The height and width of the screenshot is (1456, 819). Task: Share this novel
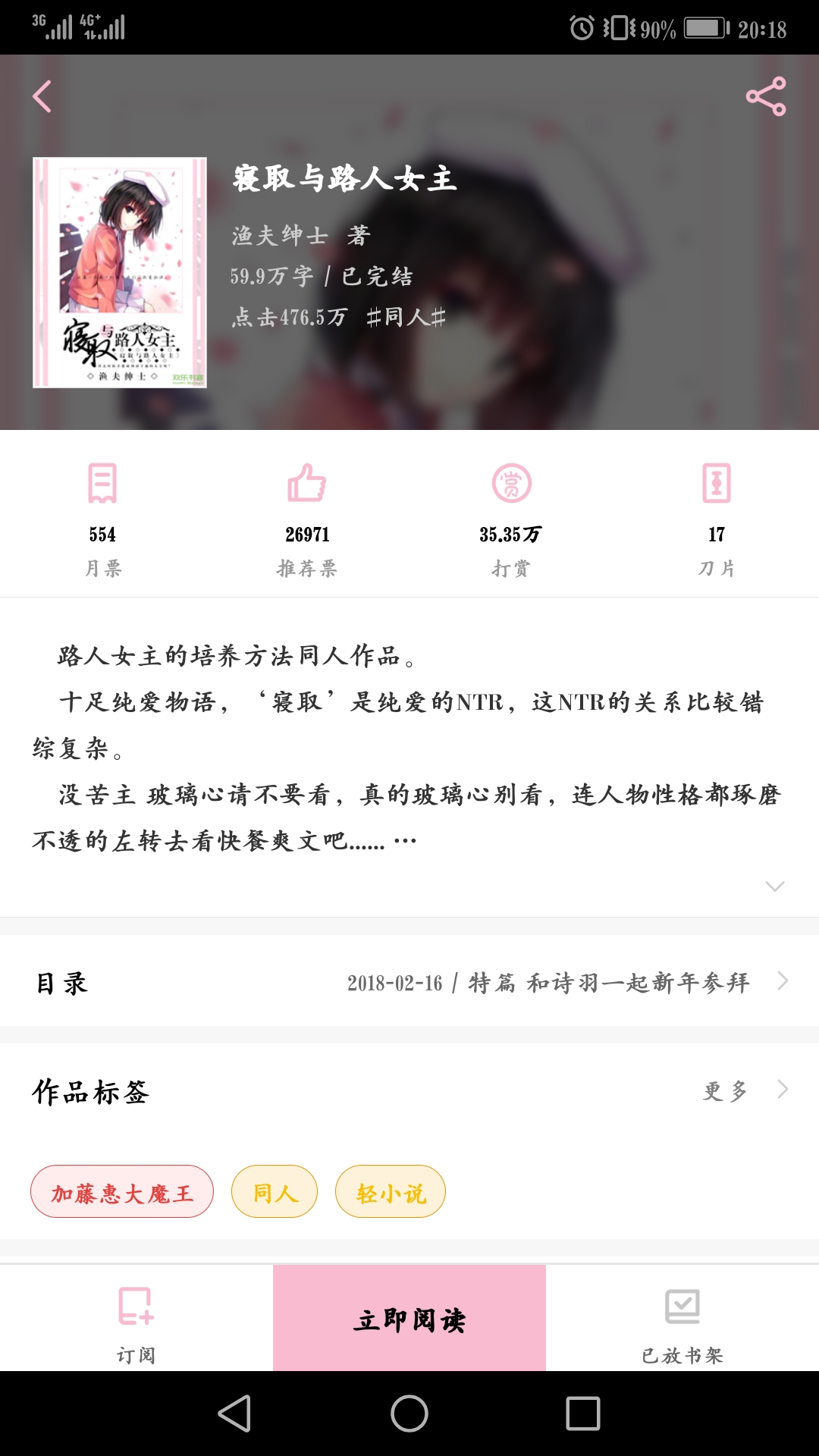tap(766, 96)
